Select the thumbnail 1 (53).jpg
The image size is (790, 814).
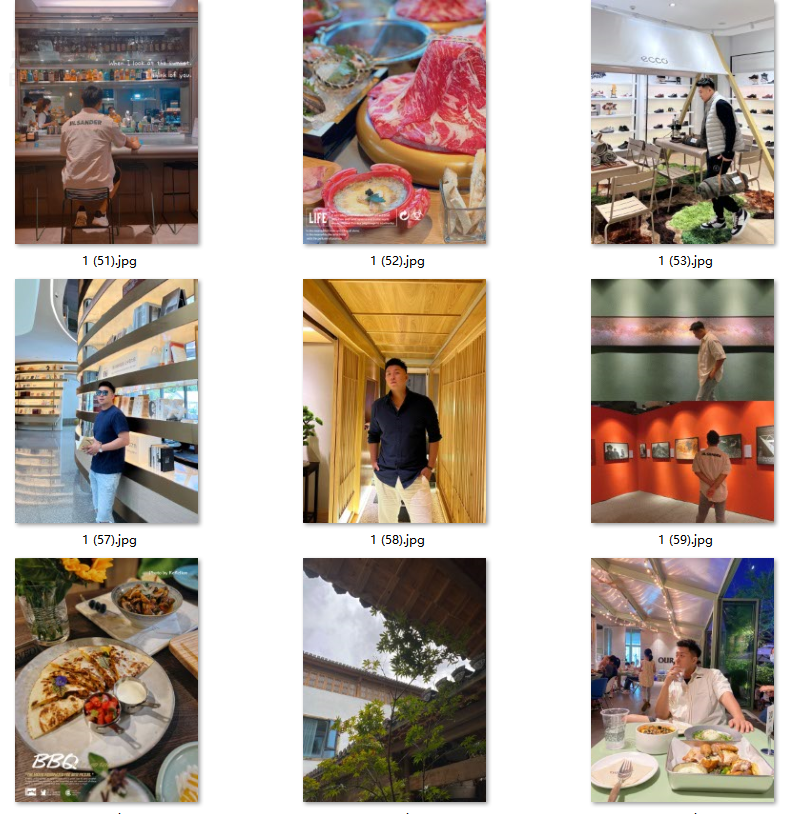click(682, 122)
